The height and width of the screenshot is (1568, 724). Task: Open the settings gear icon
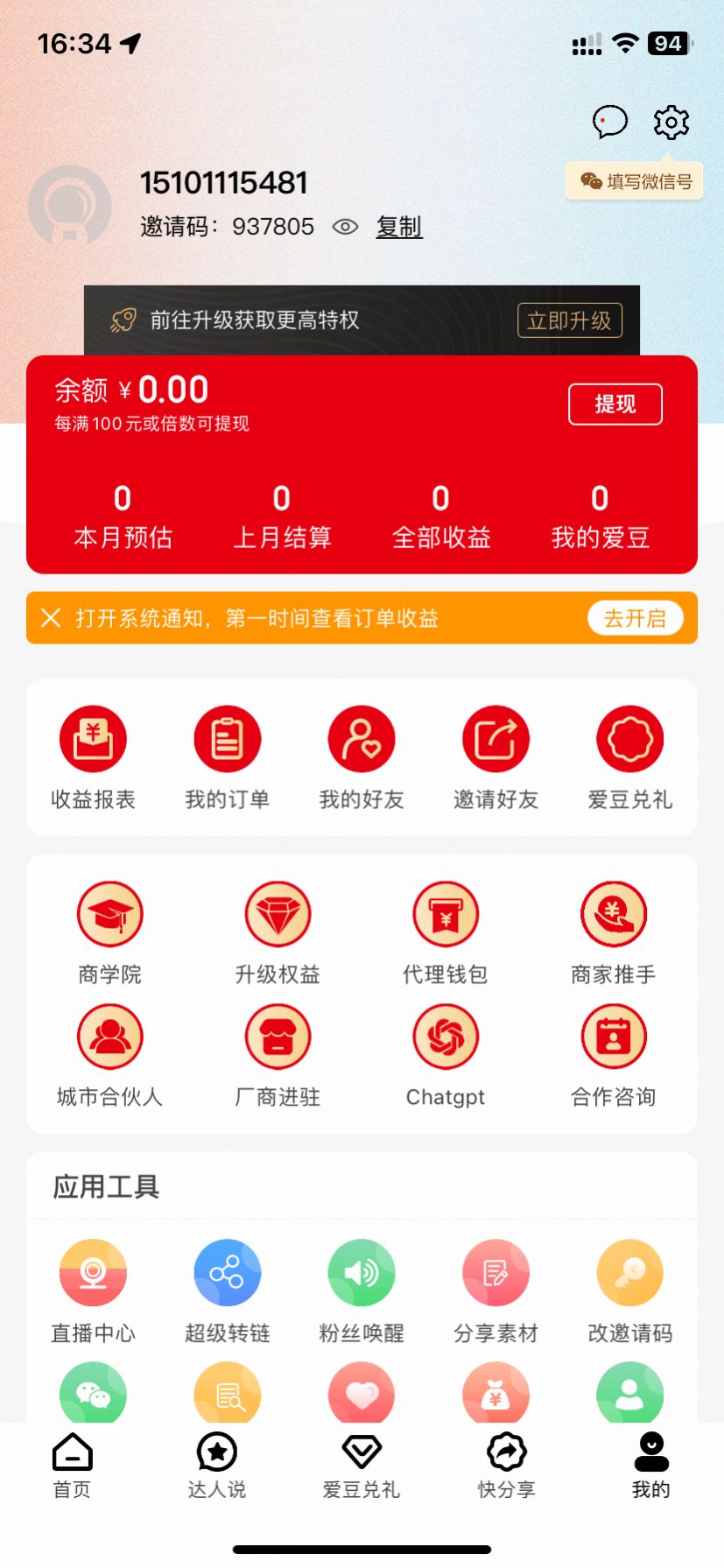coord(670,123)
